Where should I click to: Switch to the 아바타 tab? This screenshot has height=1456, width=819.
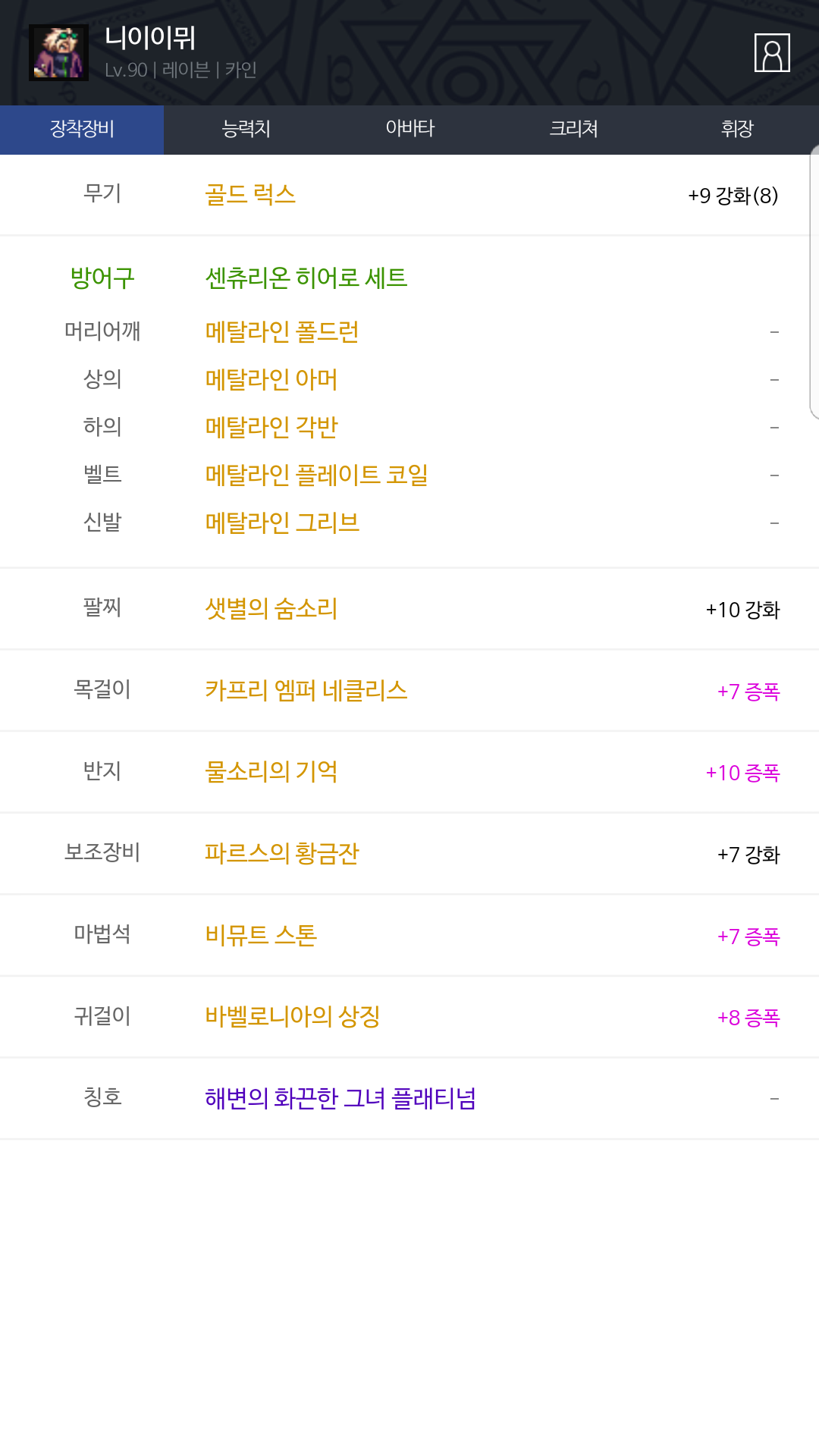(x=409, y=130)
